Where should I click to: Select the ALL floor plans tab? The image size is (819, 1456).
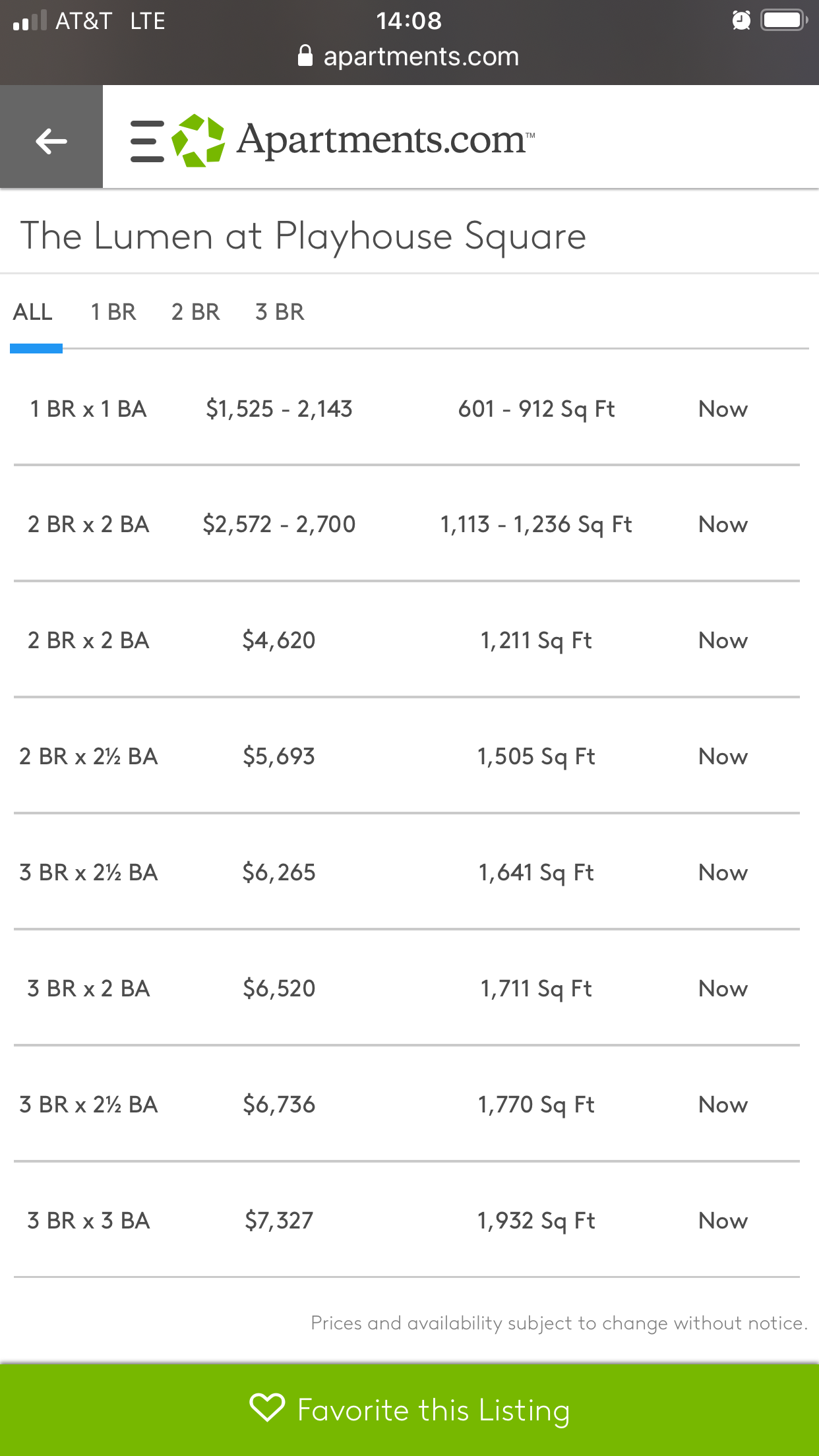point(33,312)
